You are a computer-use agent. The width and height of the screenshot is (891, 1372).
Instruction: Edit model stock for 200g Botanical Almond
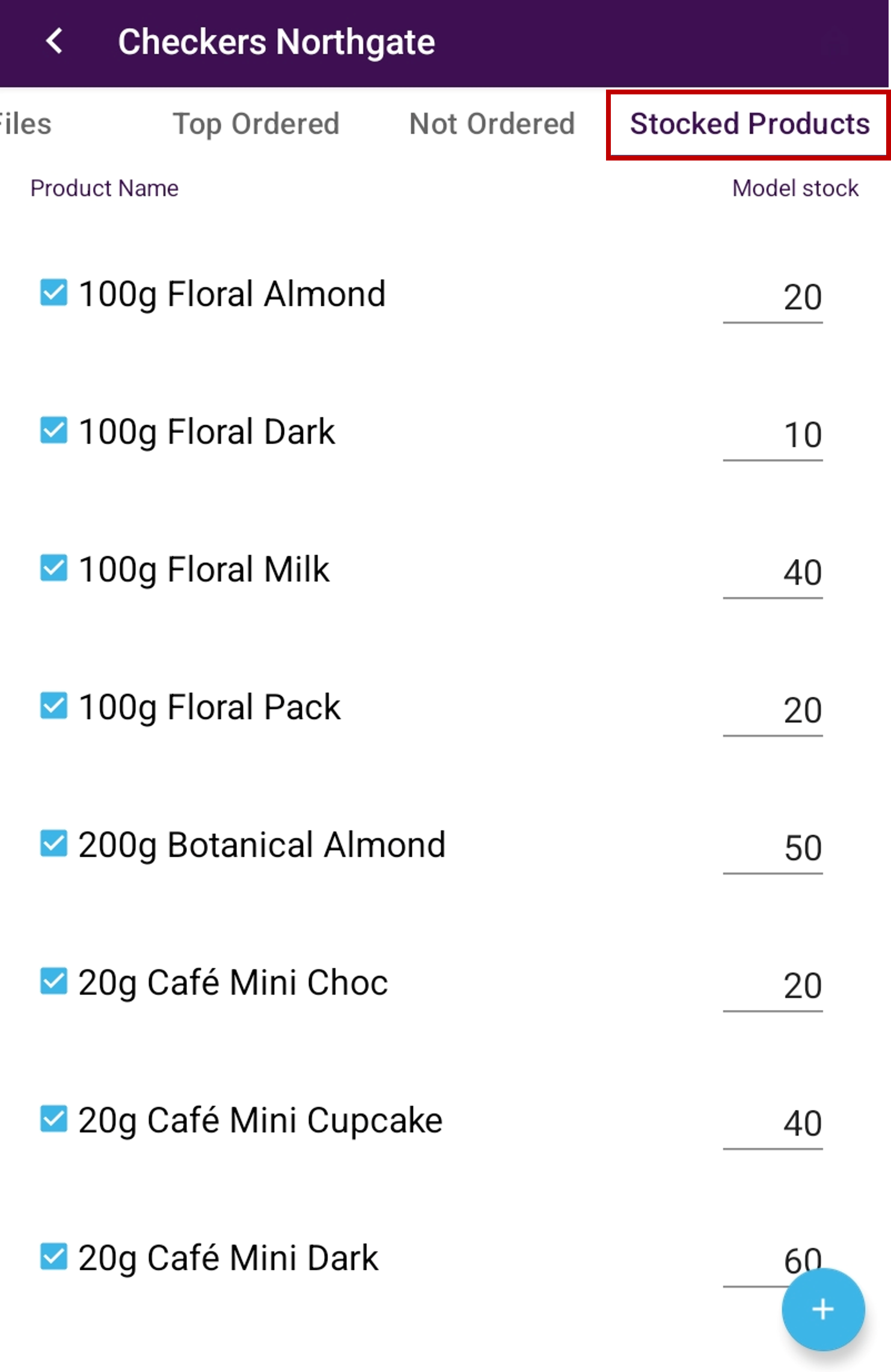click(773, 848)
